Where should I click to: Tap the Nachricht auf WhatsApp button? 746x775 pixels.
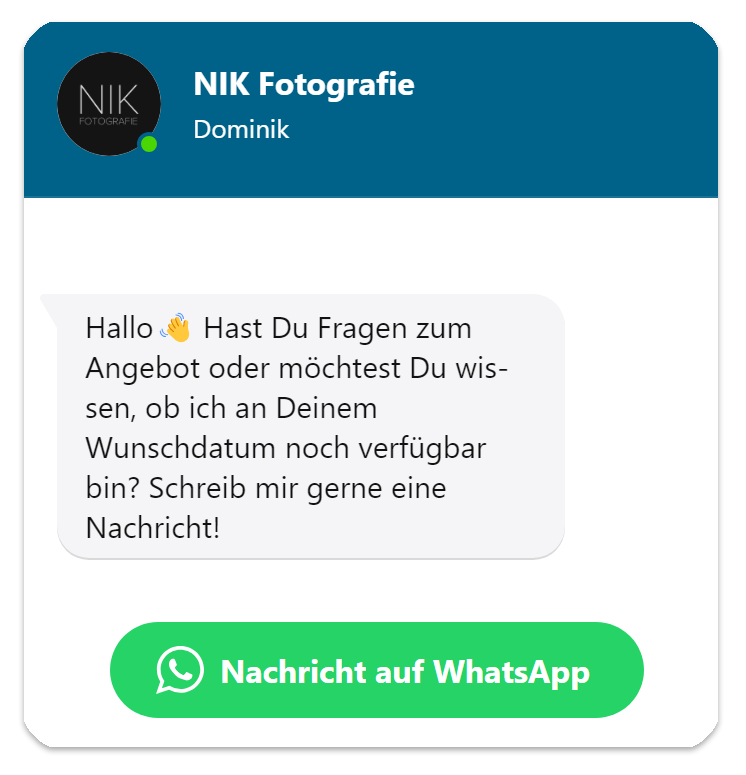[x=376, y=670]
